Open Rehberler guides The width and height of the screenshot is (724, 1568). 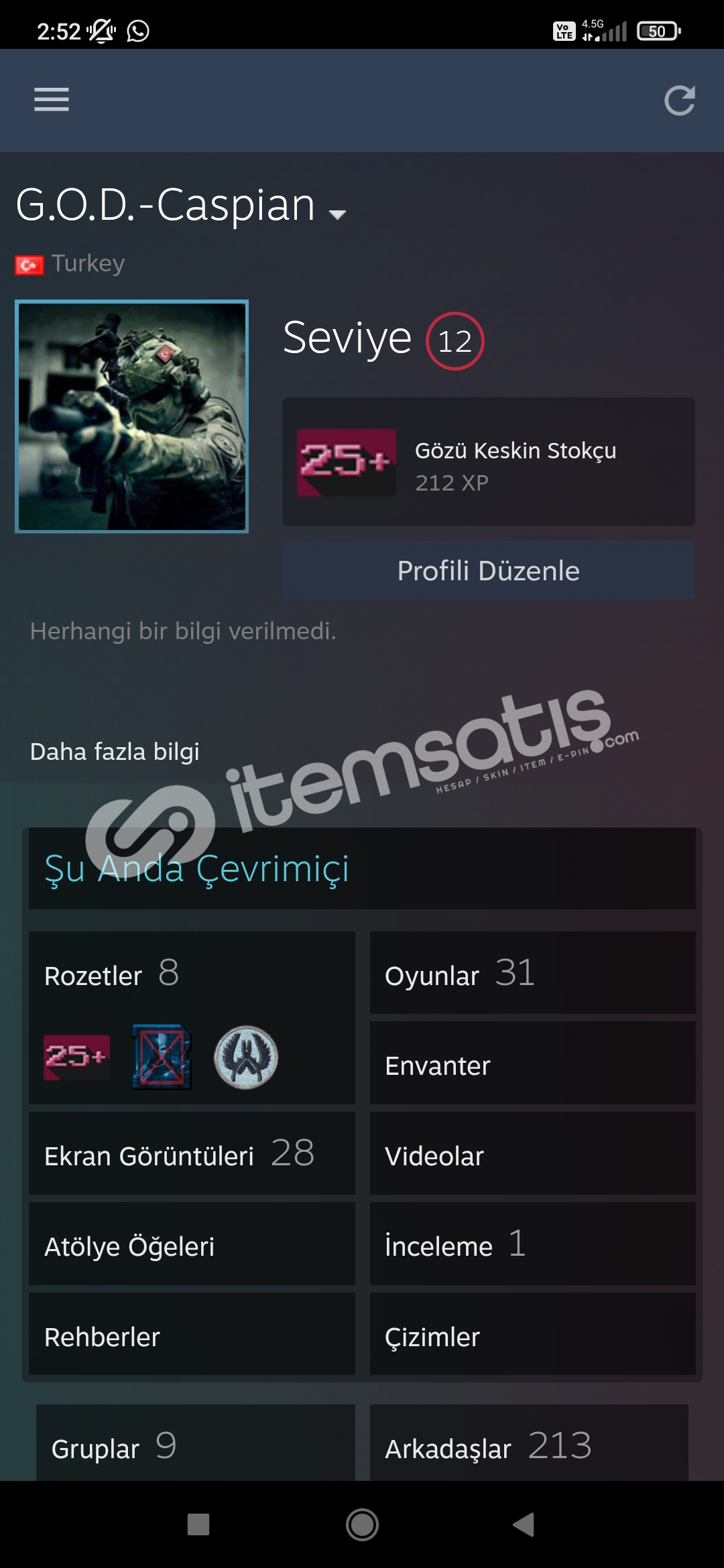[192, 1334]
